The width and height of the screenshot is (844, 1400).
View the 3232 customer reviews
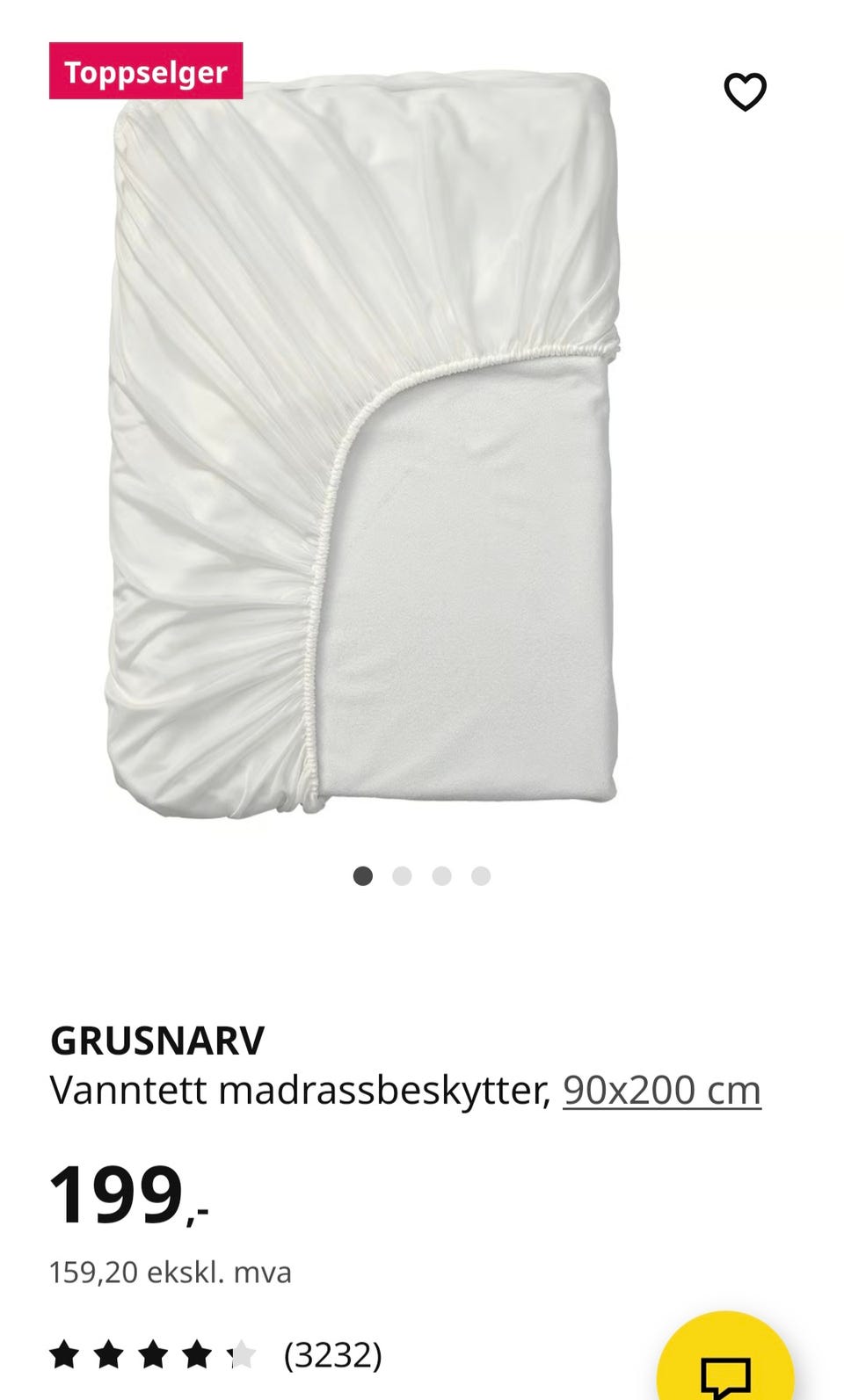tap(332, 1354)
